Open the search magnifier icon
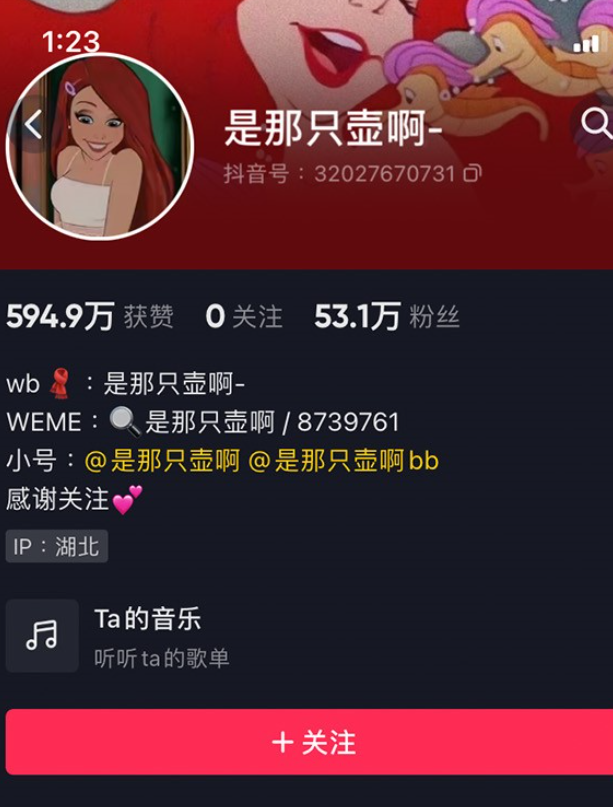Viewport: 613px width, 807px height. 595,123
